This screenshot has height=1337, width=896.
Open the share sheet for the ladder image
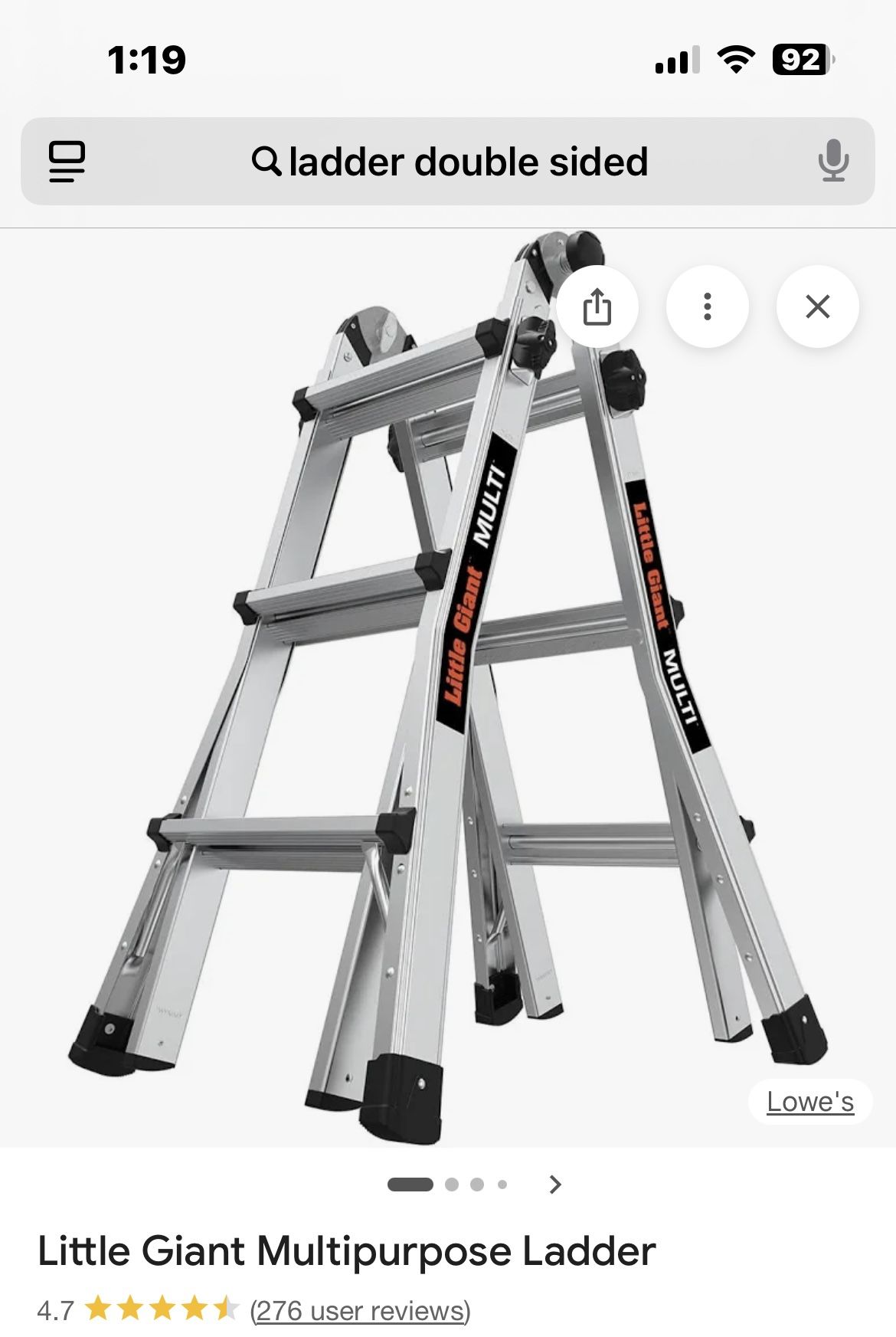coord(598,306)
